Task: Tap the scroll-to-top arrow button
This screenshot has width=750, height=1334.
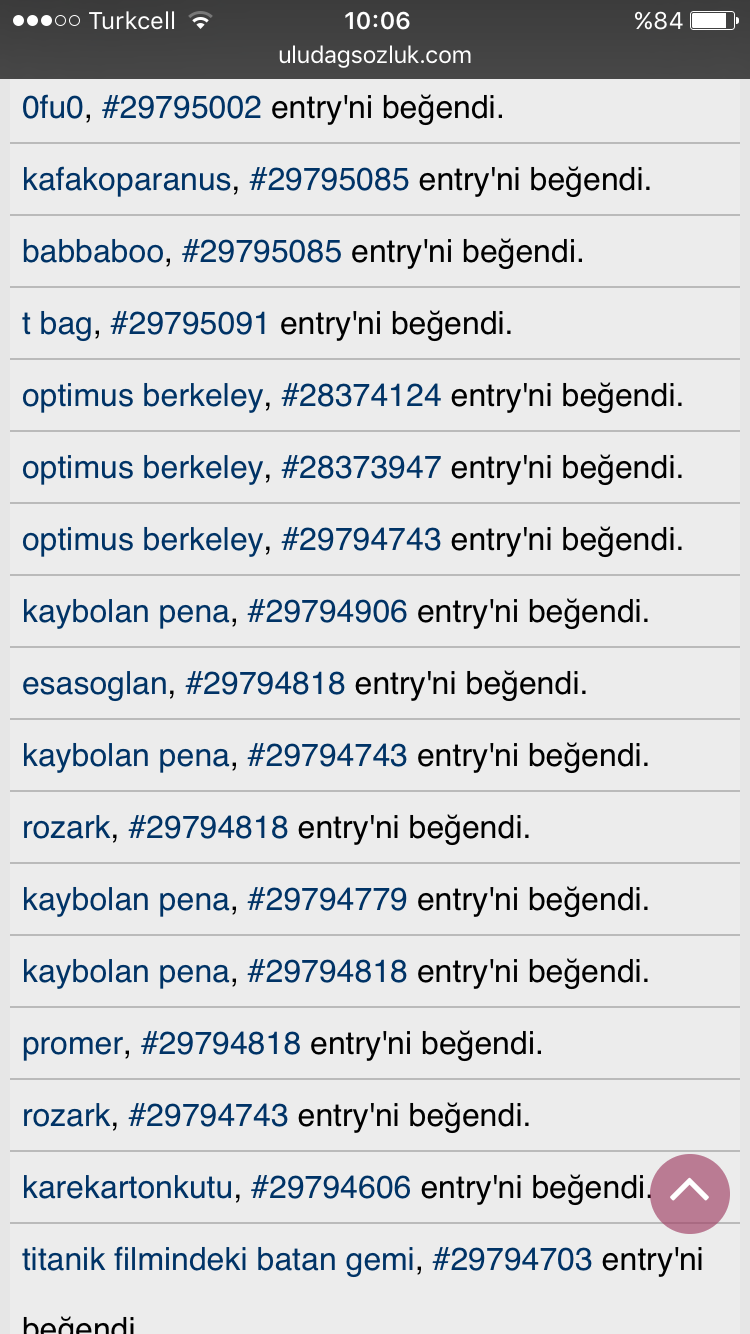Action: tap(690, 1193)
